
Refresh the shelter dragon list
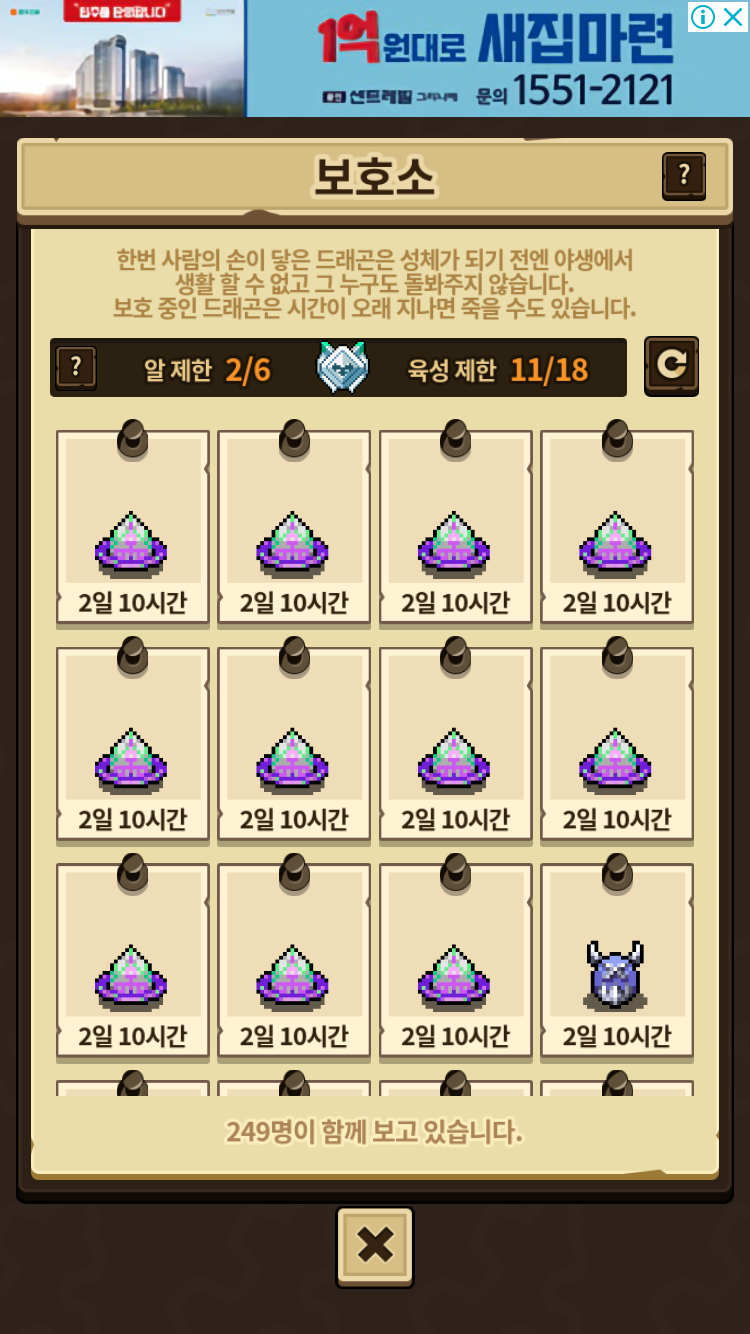tap(671, 366)
